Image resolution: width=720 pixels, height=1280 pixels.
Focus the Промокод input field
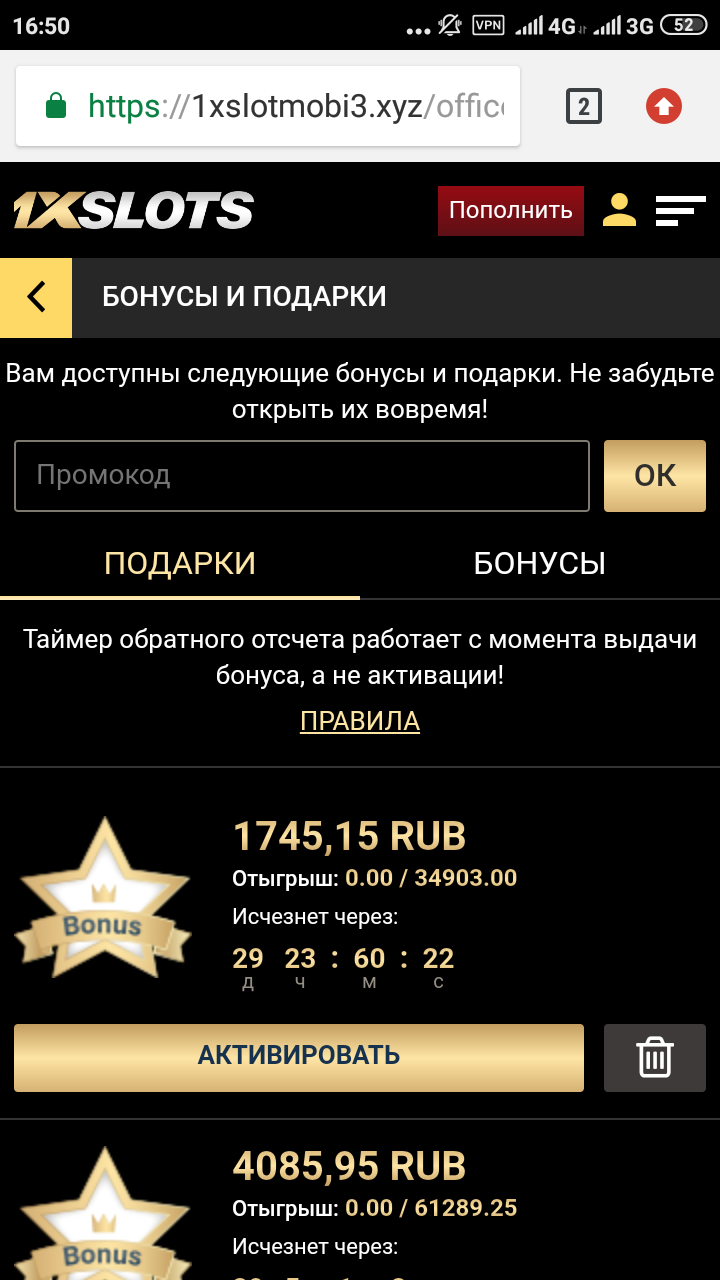point(301,475)
